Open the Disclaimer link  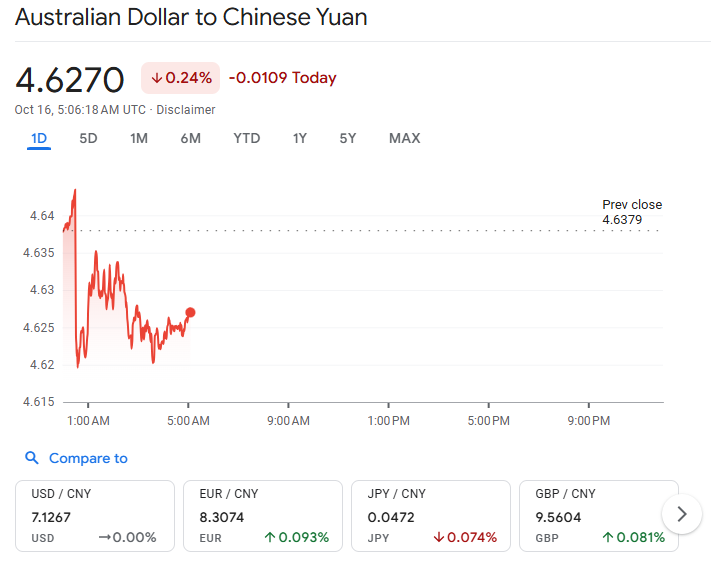click(x=185, y=110)
